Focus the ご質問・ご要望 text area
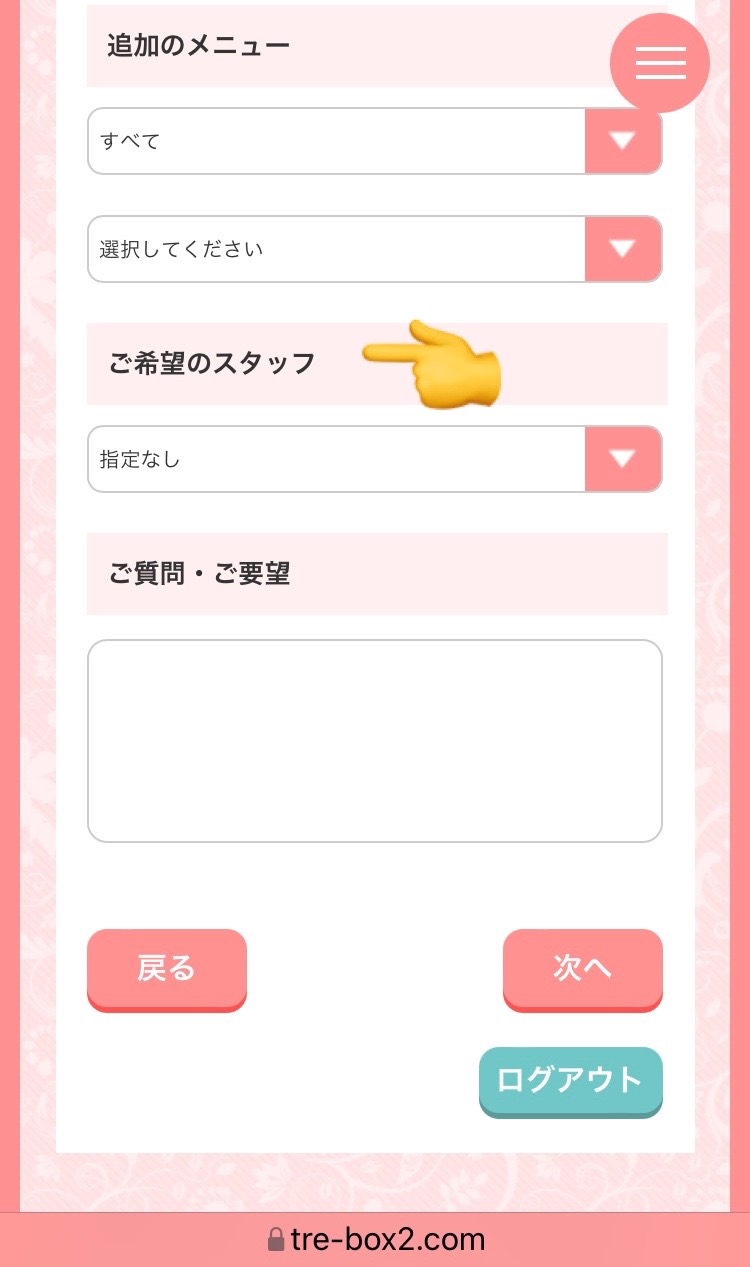This screenshot has width=750, height=1267. (x=375, y=741)
